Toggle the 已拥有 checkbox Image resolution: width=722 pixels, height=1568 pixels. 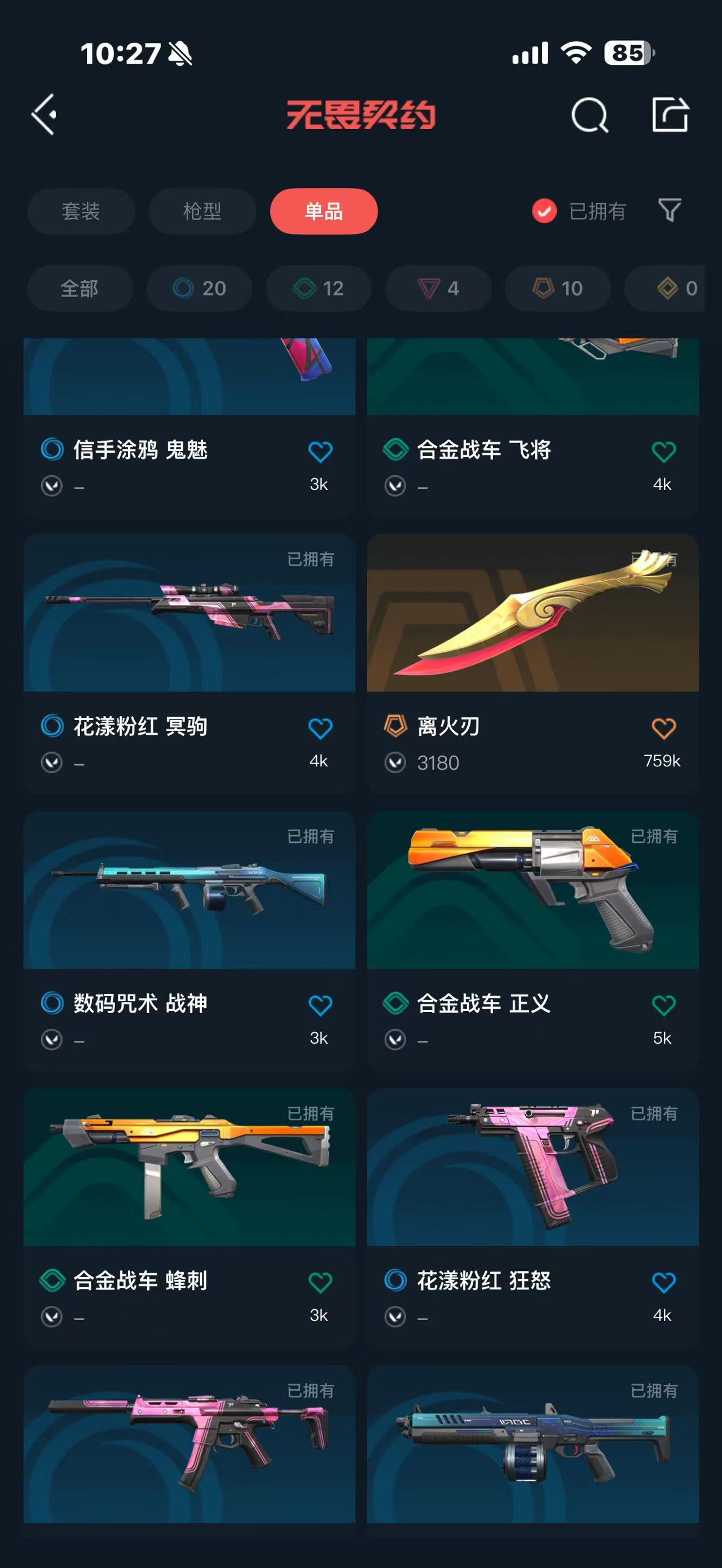click(544, 211)
